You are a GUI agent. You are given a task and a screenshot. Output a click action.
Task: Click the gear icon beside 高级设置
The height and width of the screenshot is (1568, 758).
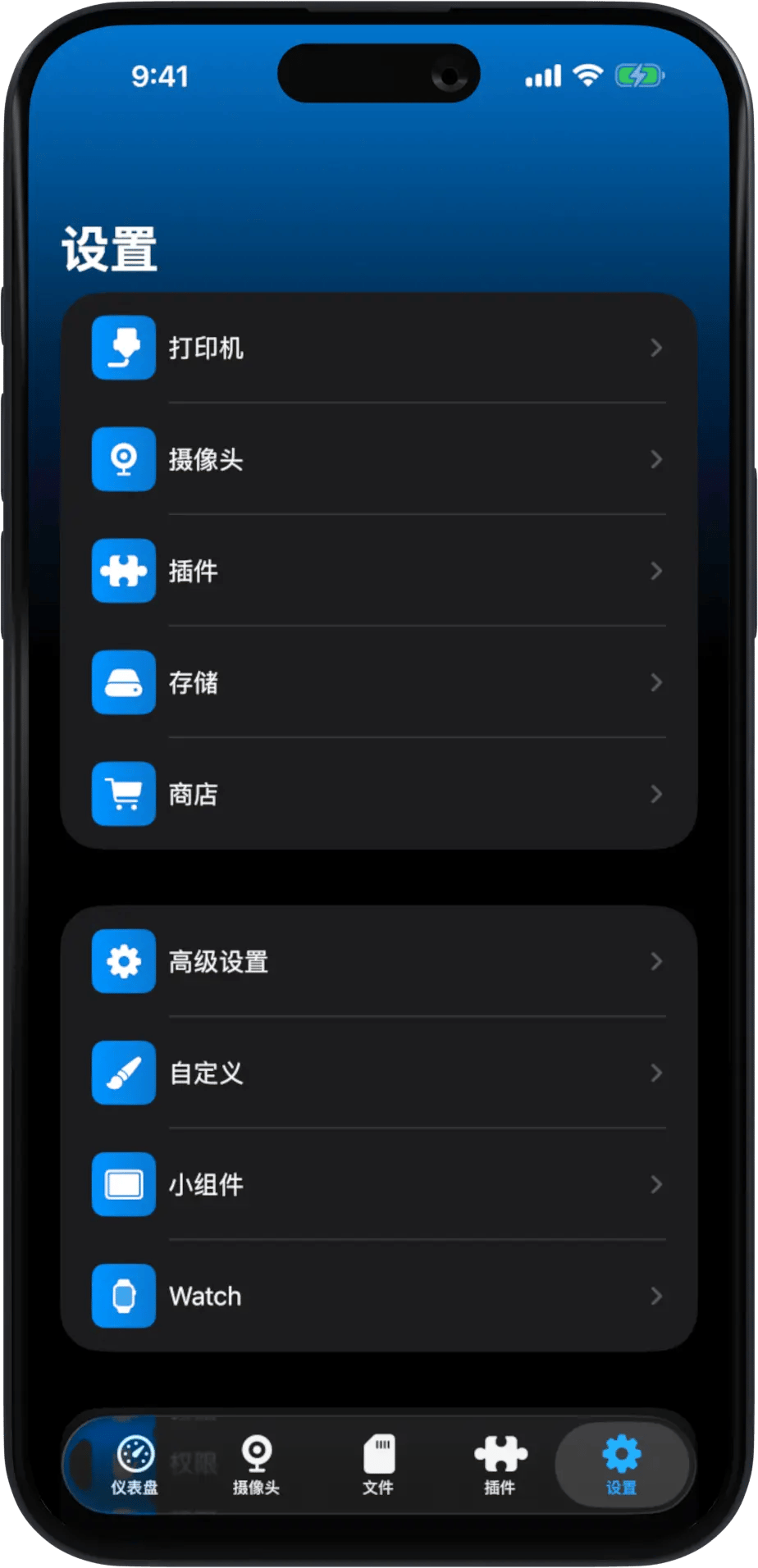[123, 962]
